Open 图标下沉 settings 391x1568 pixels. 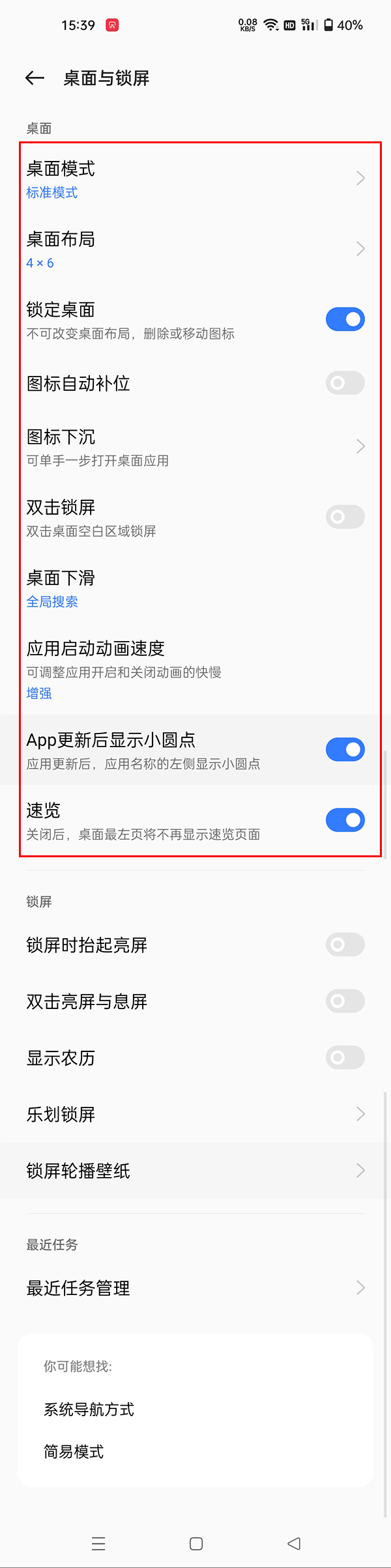pyautogui.click(x=195, y=447)
